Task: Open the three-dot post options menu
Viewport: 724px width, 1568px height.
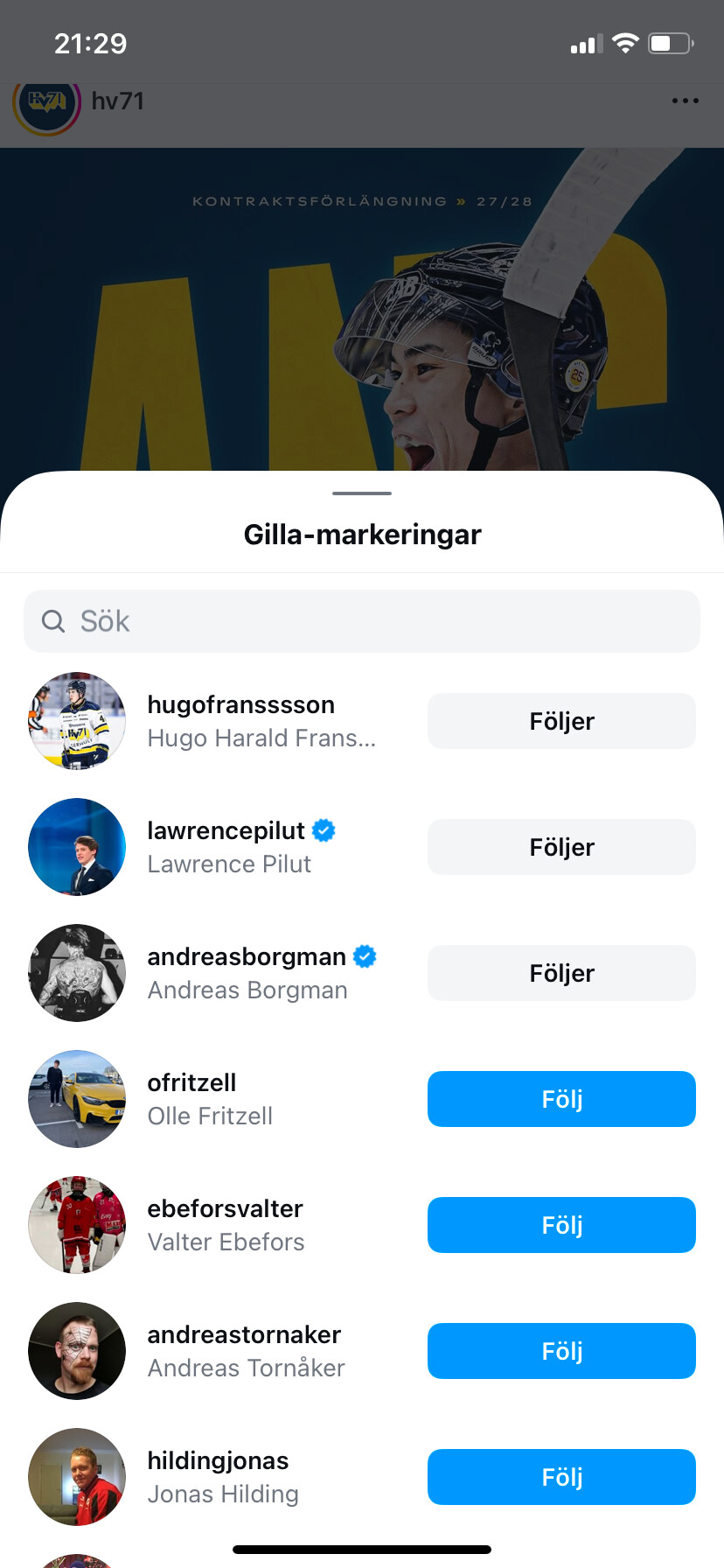Action: (685, 101)
